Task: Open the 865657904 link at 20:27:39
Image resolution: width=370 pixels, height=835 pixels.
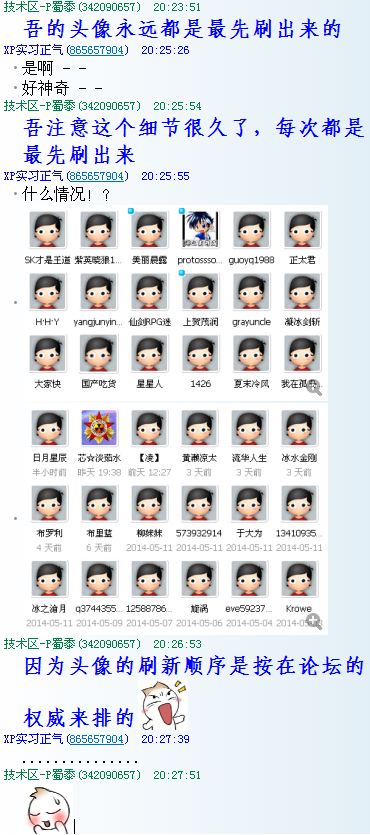Action: 98,739
